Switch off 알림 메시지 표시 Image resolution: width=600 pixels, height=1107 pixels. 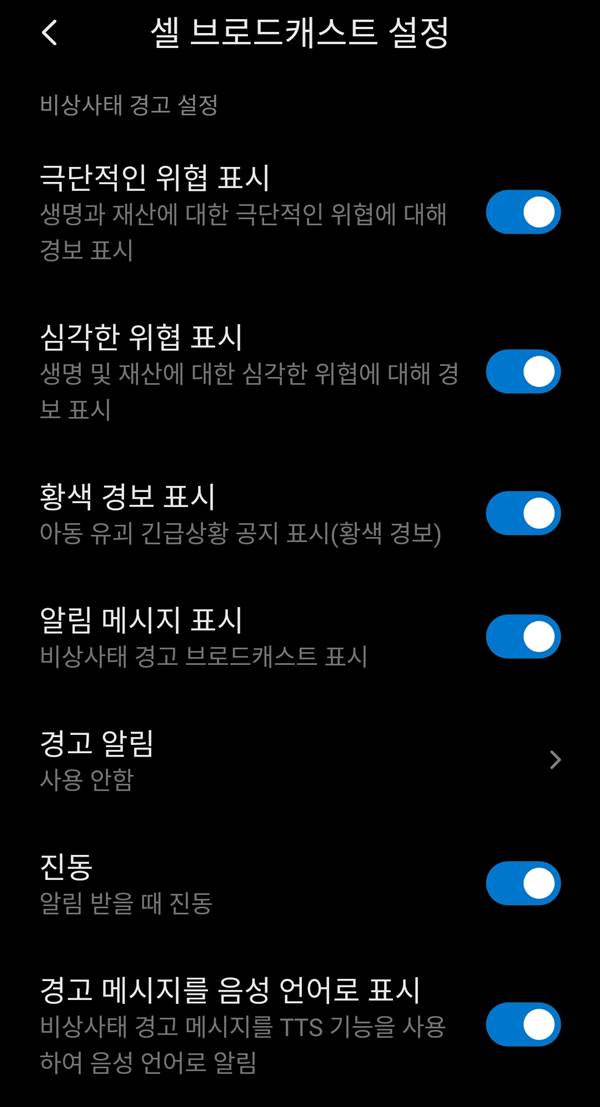pyautogui.click(x=523, y=636)
